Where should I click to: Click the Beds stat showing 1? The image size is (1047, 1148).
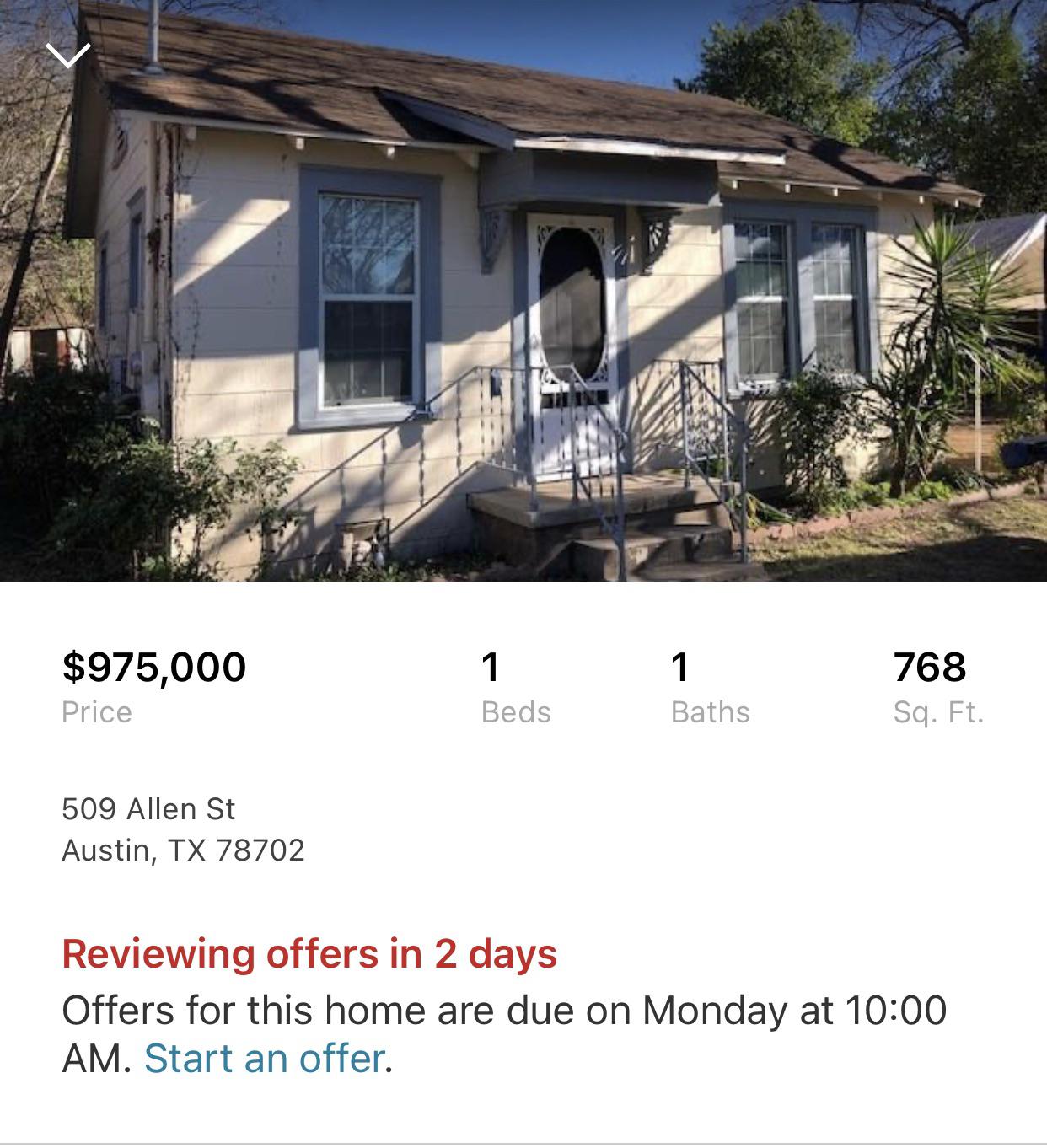click(491, 667)
